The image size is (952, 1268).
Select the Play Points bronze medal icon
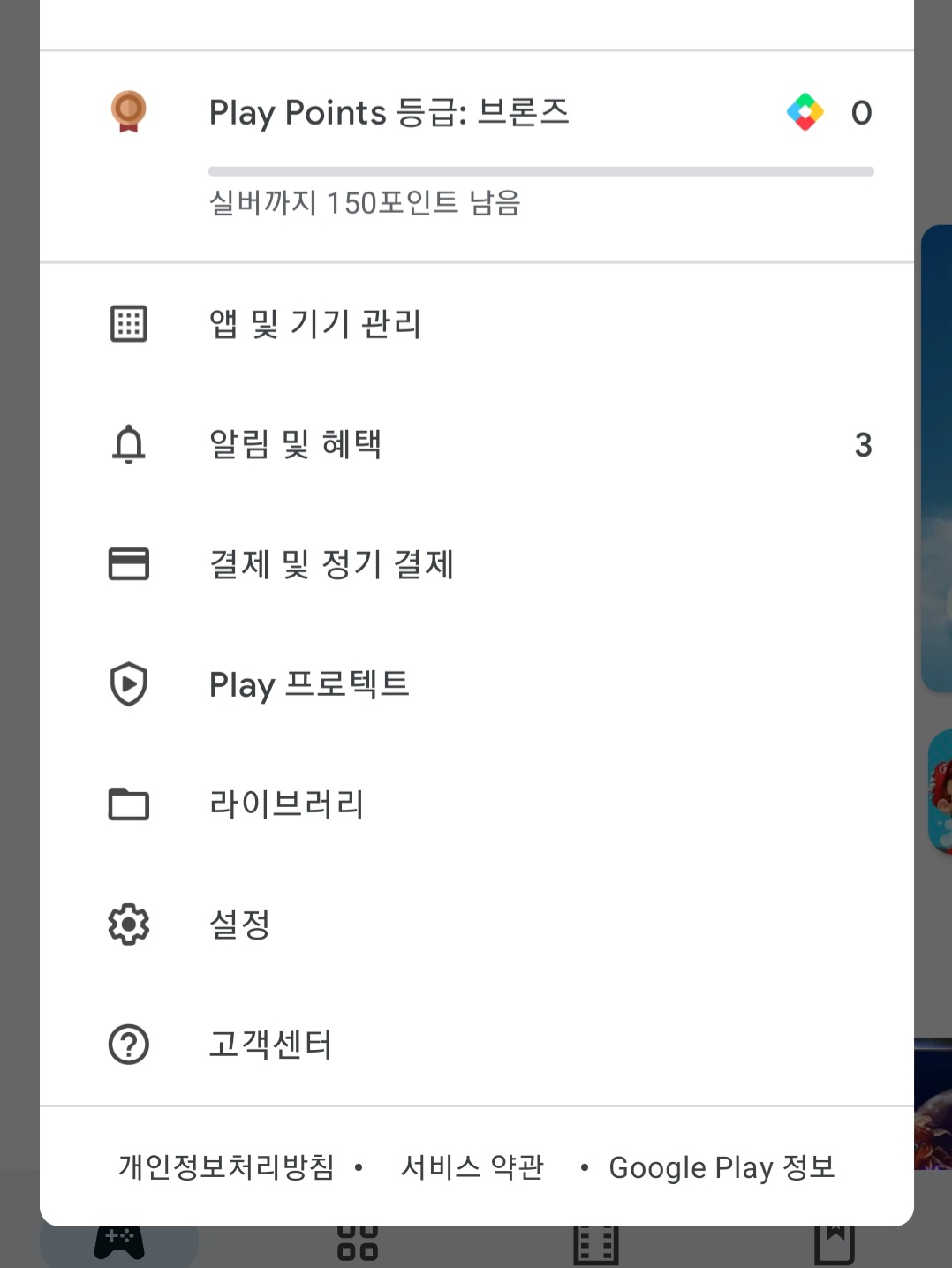tap(129, 112)
